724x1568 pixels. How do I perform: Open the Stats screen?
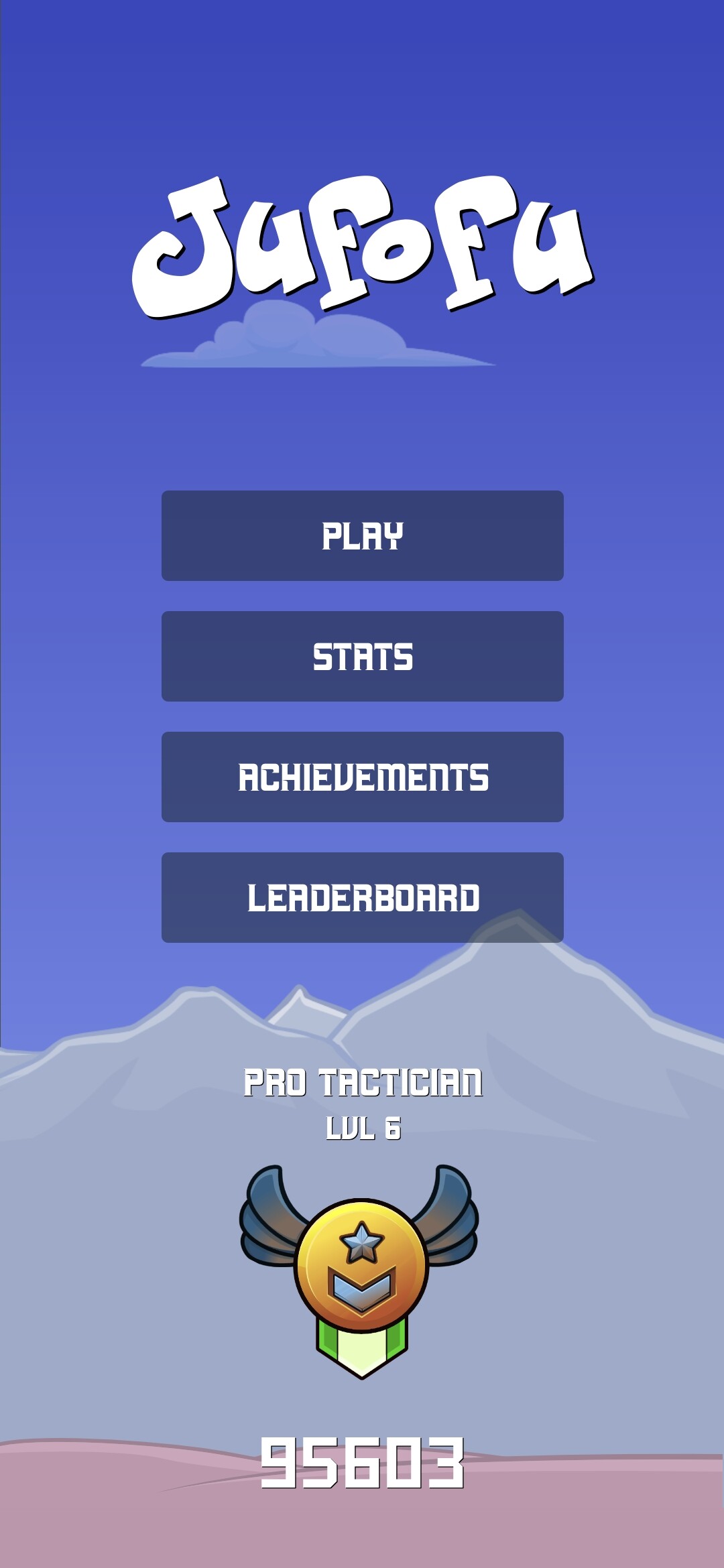click(x=362, y=656)
